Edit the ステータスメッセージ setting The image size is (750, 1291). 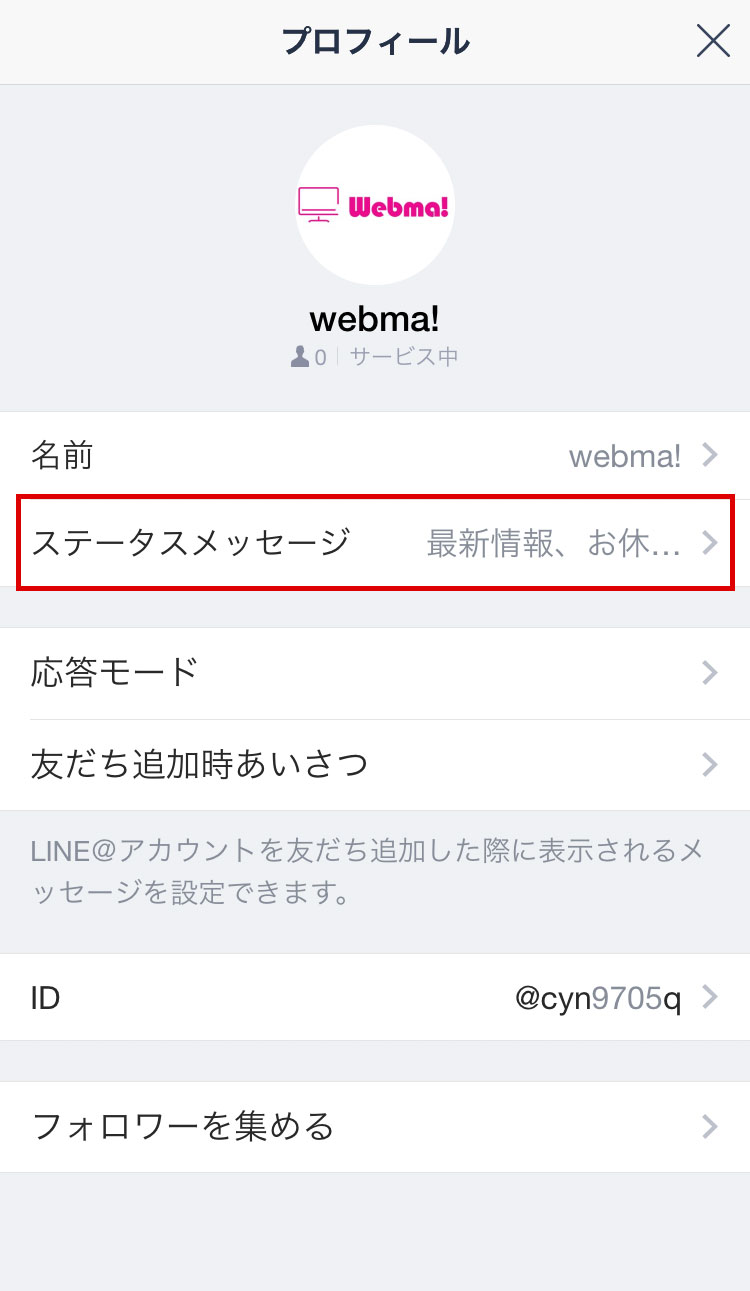coord(375,542)
